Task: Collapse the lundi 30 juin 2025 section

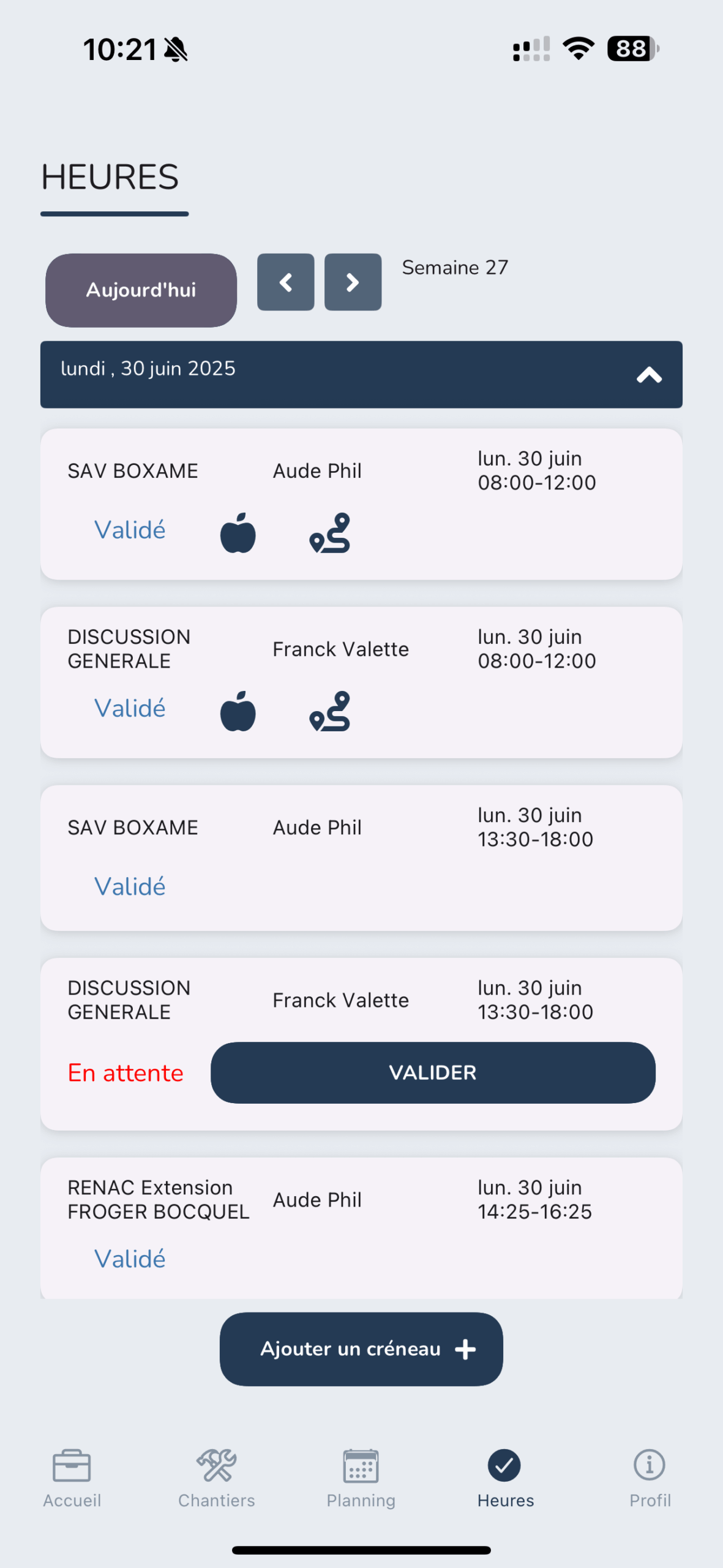Action: pyautogui.click(x=649, y=375)
